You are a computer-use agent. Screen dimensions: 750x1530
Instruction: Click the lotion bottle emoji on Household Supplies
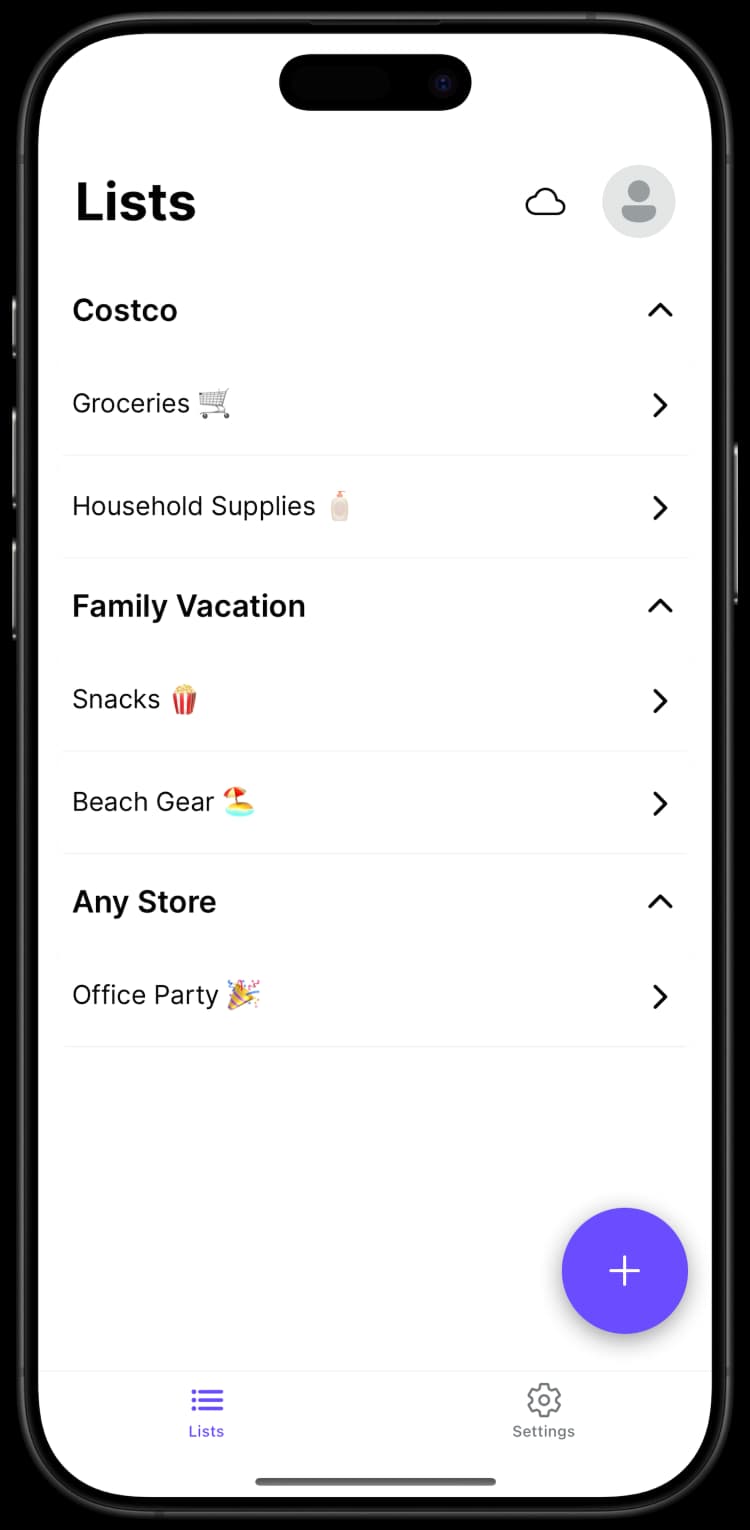coord(340,507)
